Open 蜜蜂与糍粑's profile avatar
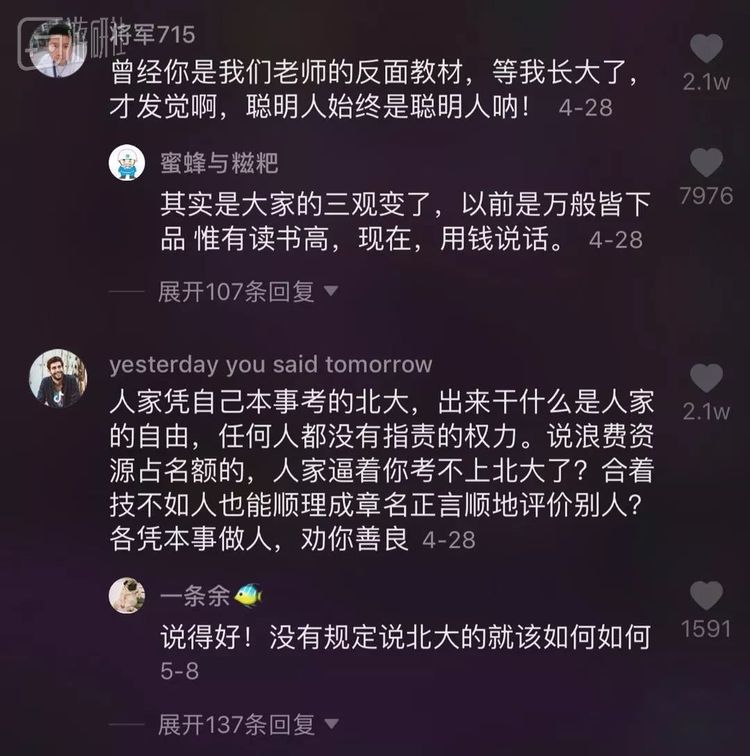 click(x=127, y=162)
